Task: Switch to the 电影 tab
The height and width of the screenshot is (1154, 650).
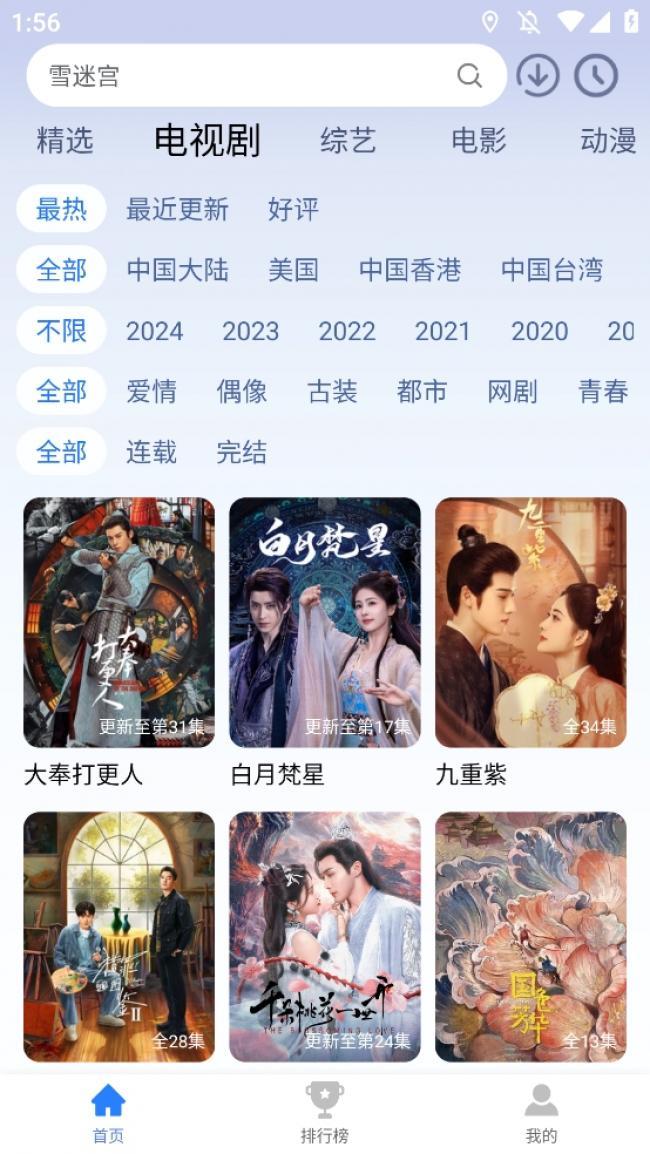Action: [x=479, y=140]
